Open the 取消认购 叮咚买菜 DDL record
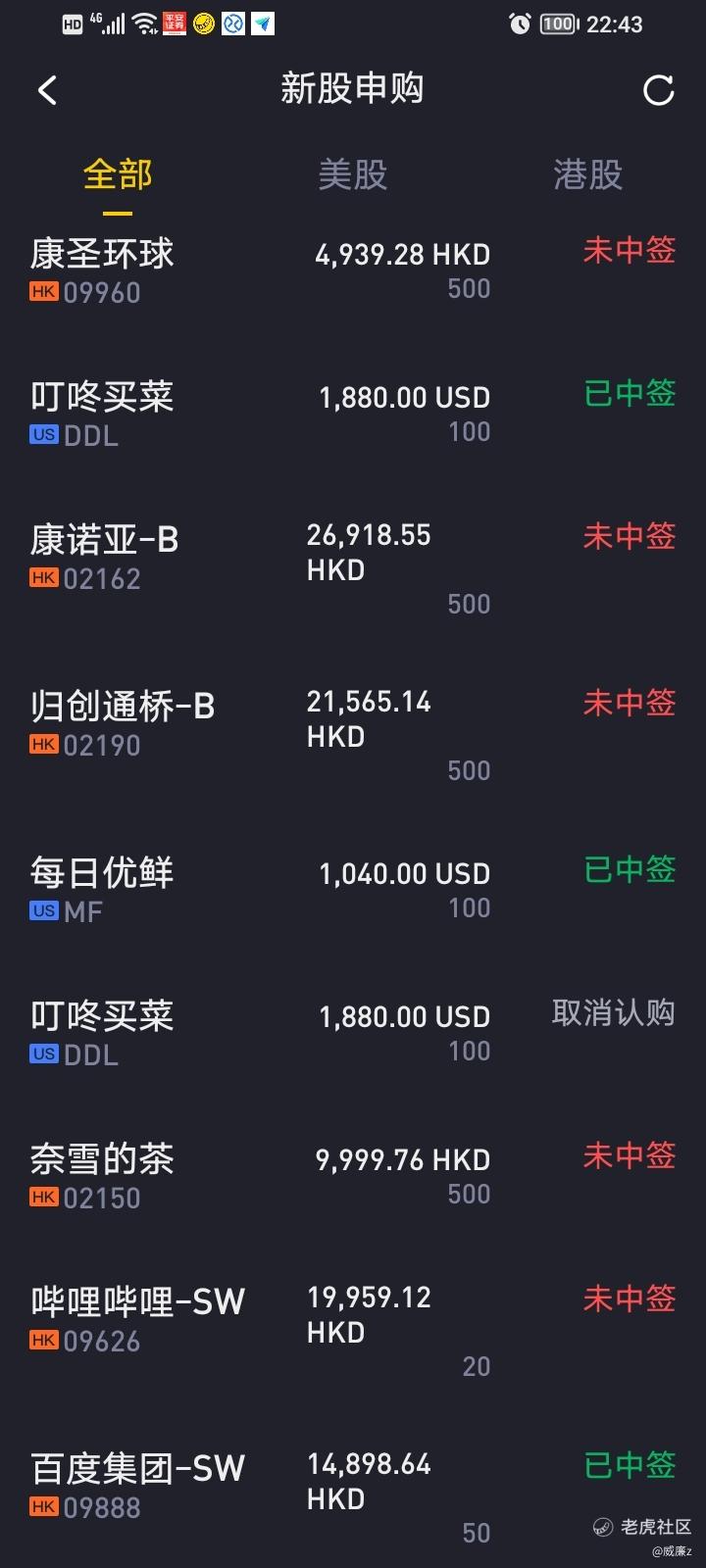 point(353,1033)
